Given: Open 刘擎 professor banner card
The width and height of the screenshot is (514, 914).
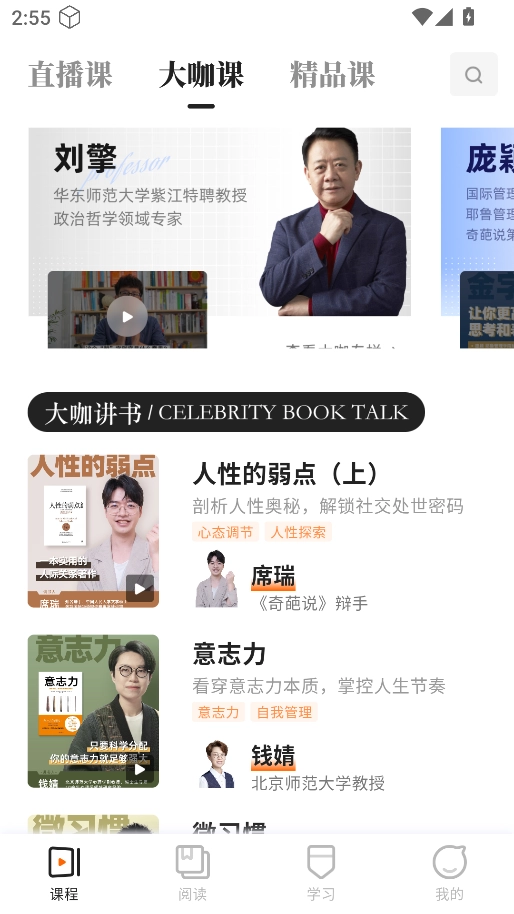Looking at the screenshot, I should [220, 222].
